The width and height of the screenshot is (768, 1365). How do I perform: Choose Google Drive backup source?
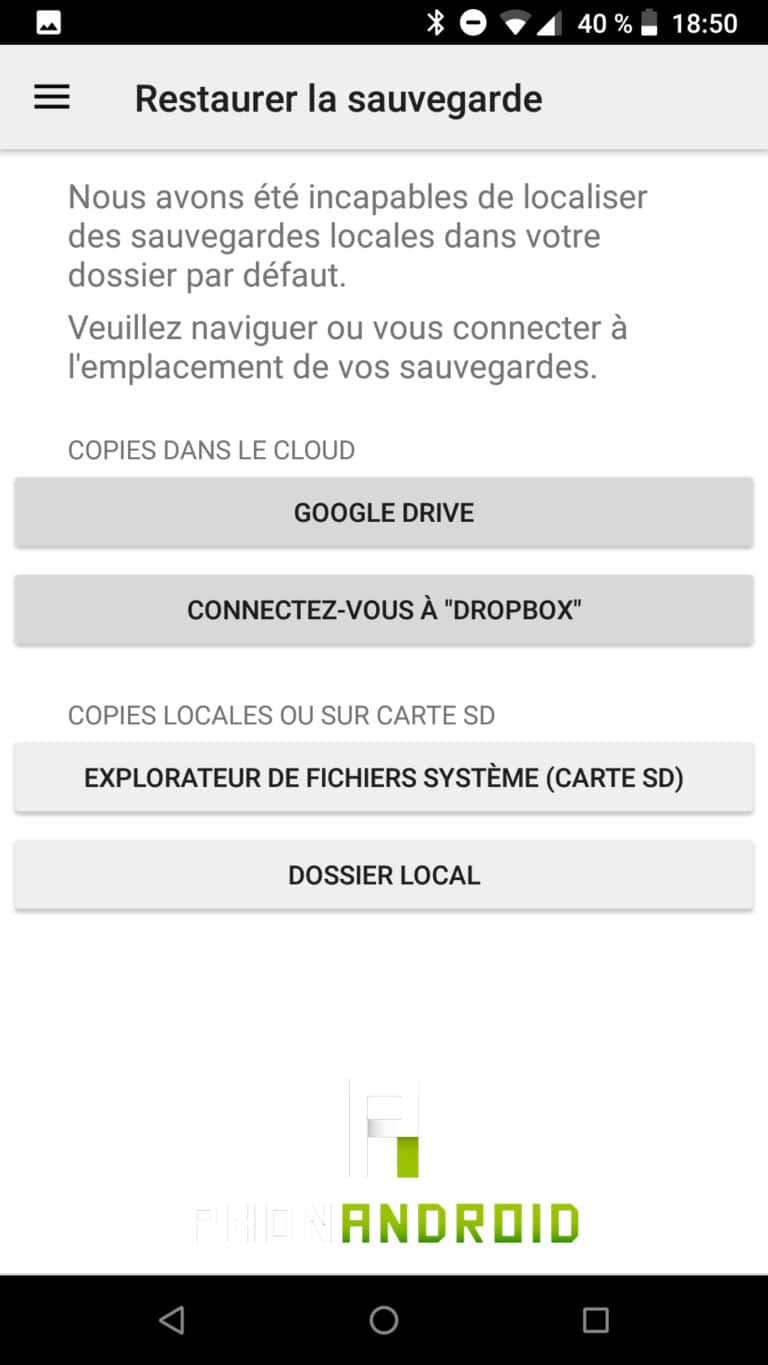coord(384,512)
